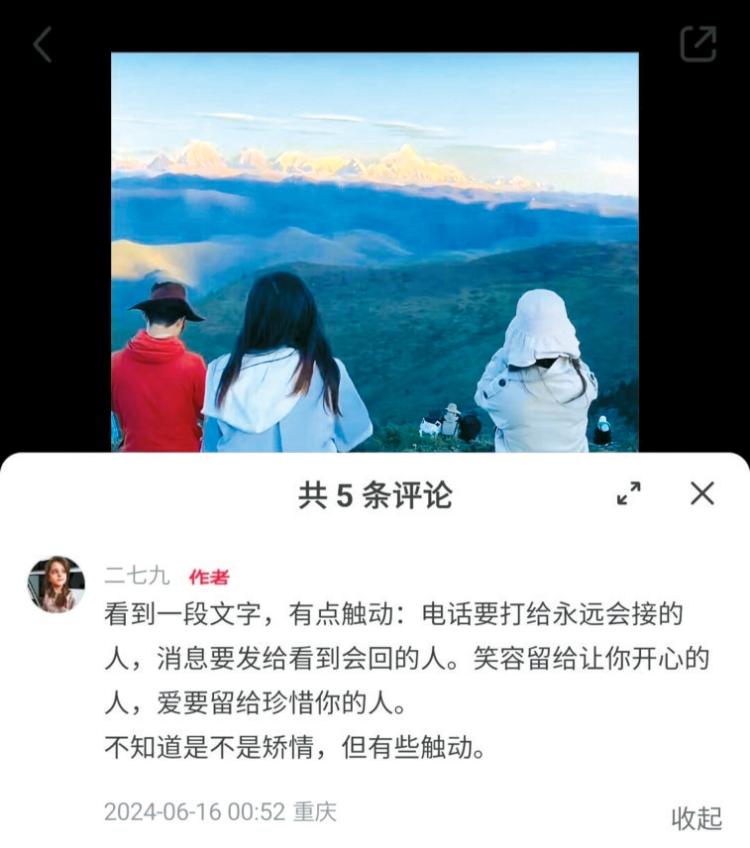Close the comments panel
The image size is (750, 848).
click(x=703, y=493)
